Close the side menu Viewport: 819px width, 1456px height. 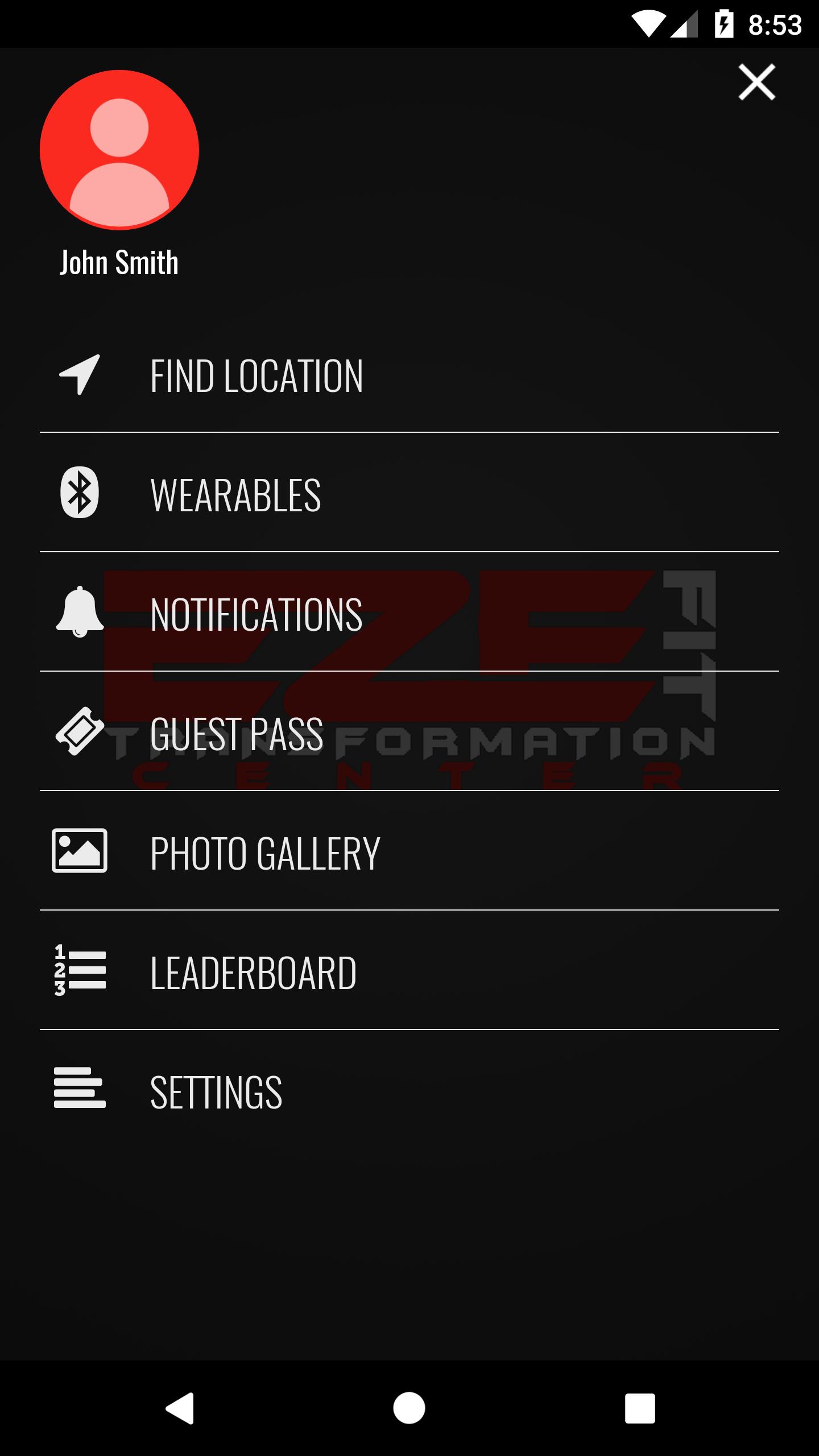tap(756, 82)
